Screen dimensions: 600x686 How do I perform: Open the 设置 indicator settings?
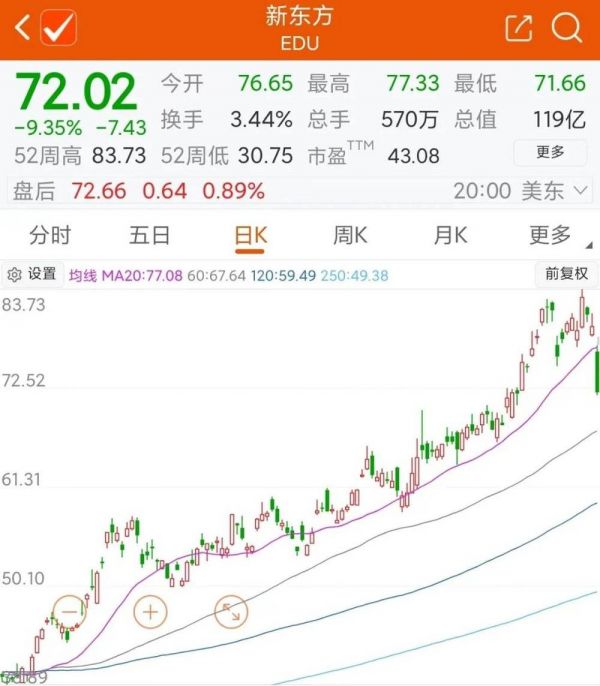tap(32, 274)
